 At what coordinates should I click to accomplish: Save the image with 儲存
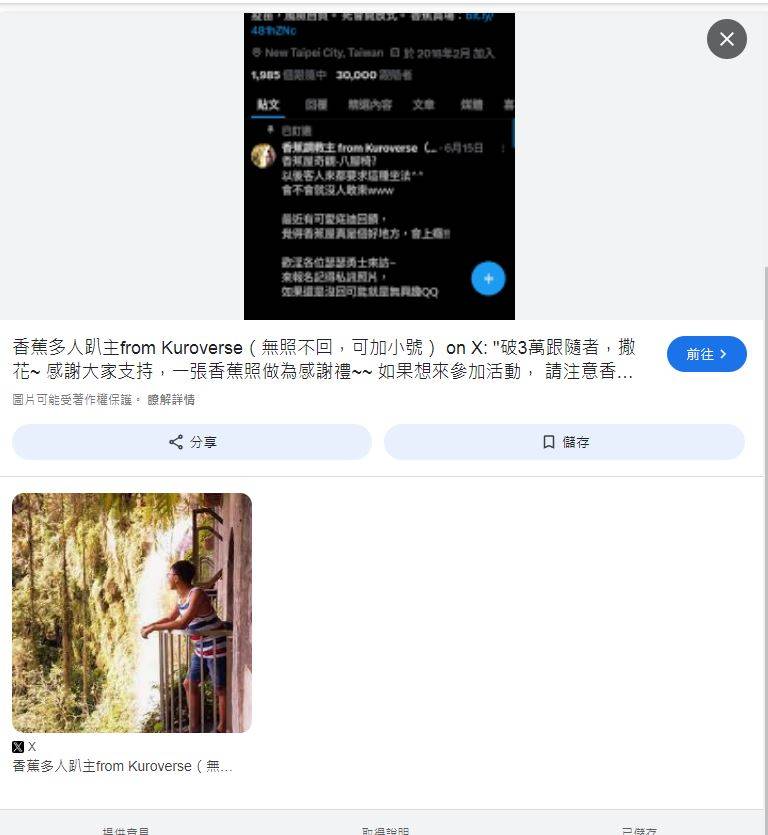[565, 442]
